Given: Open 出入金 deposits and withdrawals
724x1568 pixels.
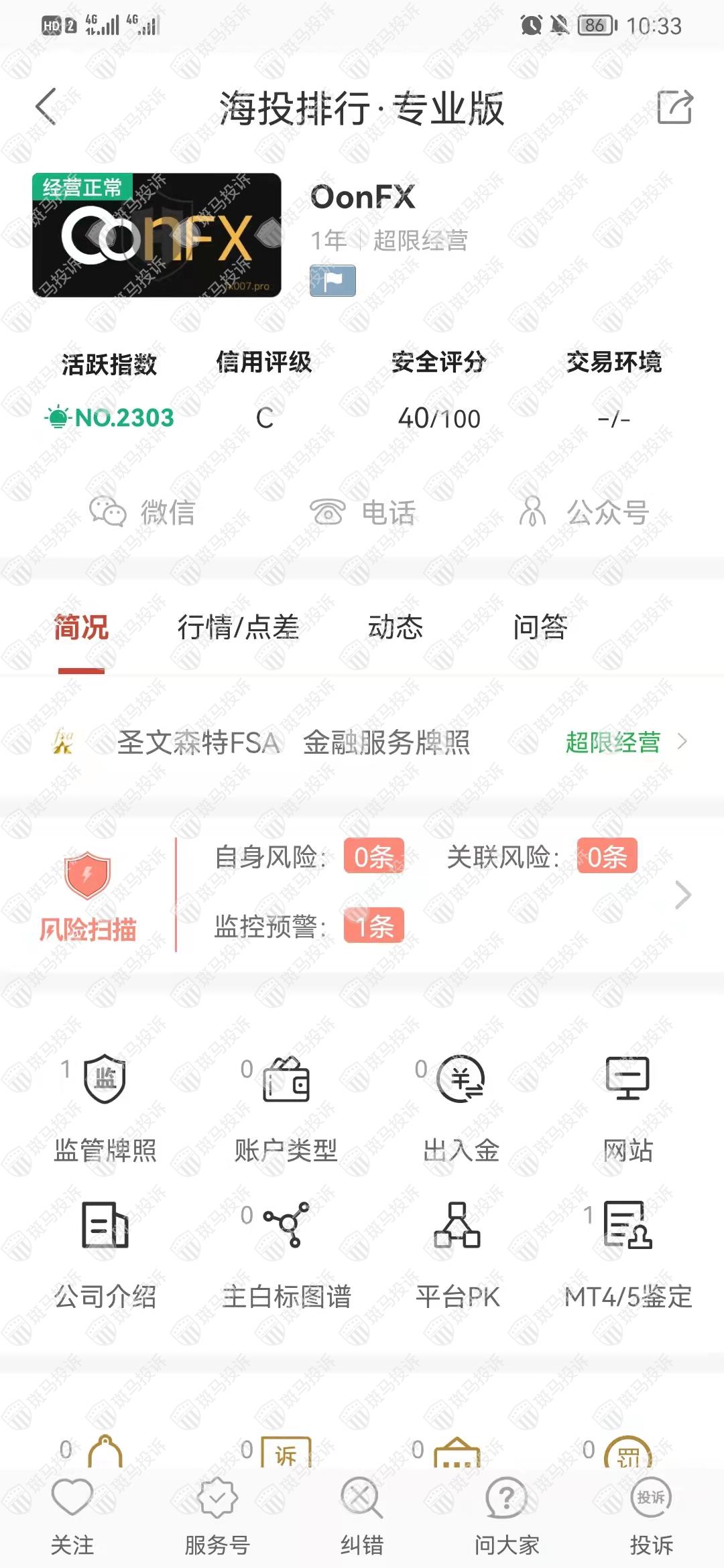Looking at the screenshot, I should point(461,1107).
